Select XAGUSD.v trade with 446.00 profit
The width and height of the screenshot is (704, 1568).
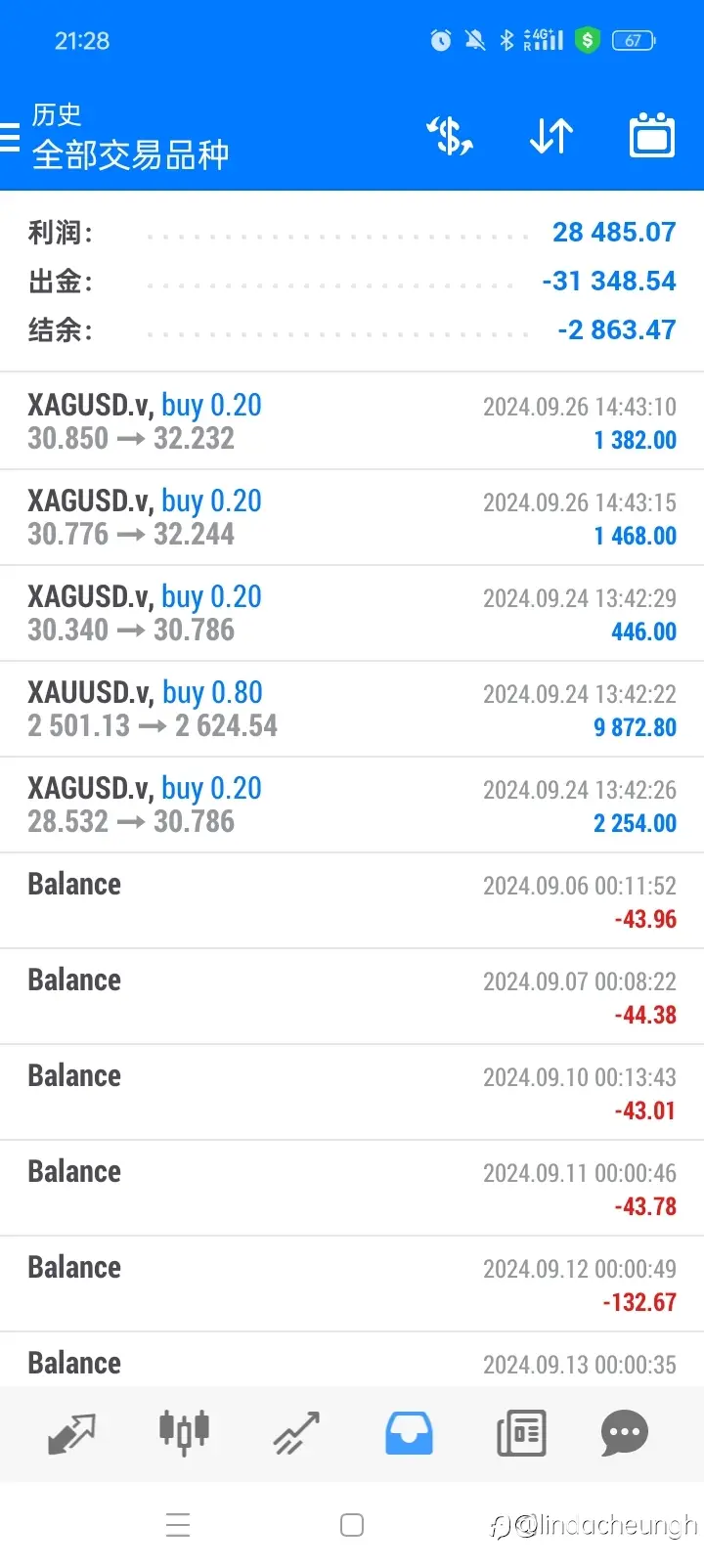click(x=352, y=613)
